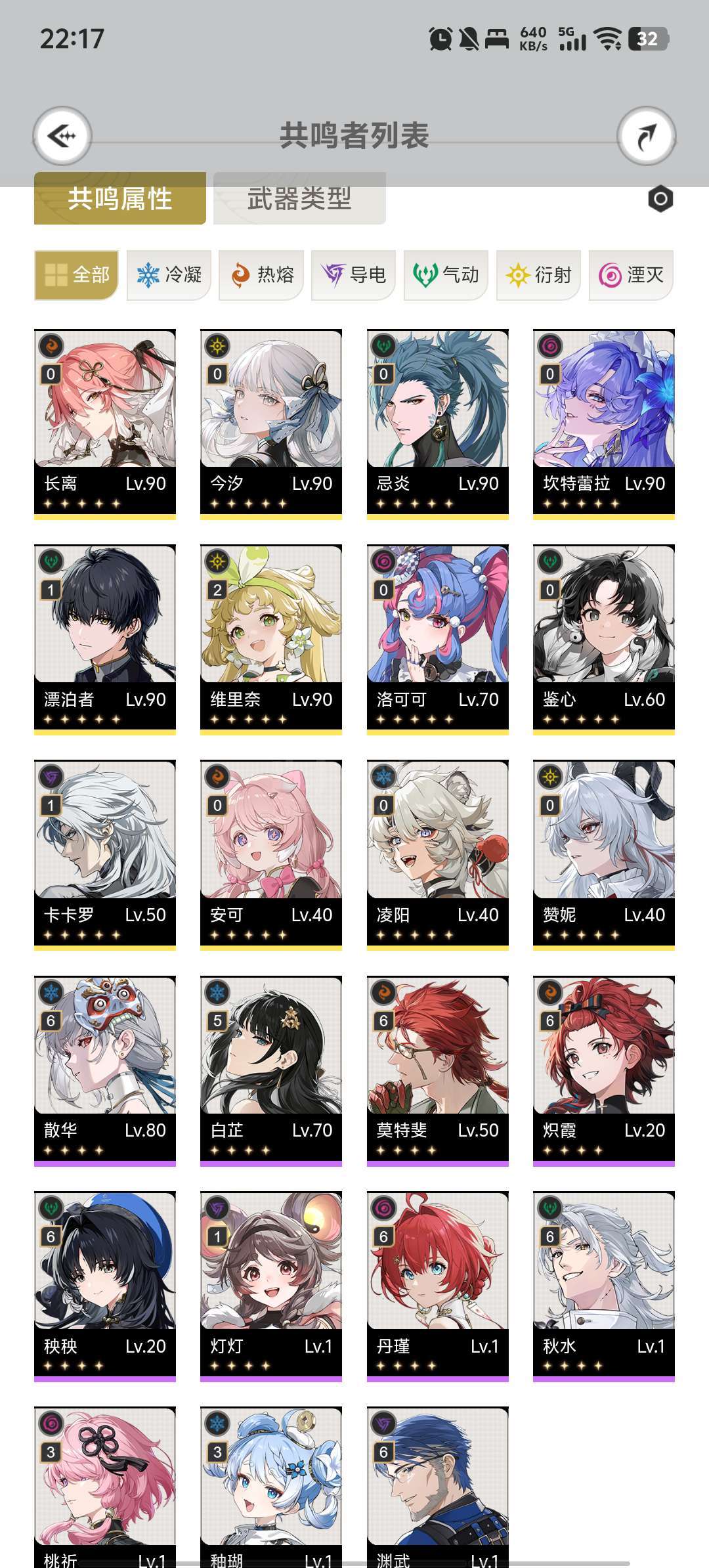Select the 共鸣属性 tab
This screenshot has height=1568, width=709.
pos(120,198)
